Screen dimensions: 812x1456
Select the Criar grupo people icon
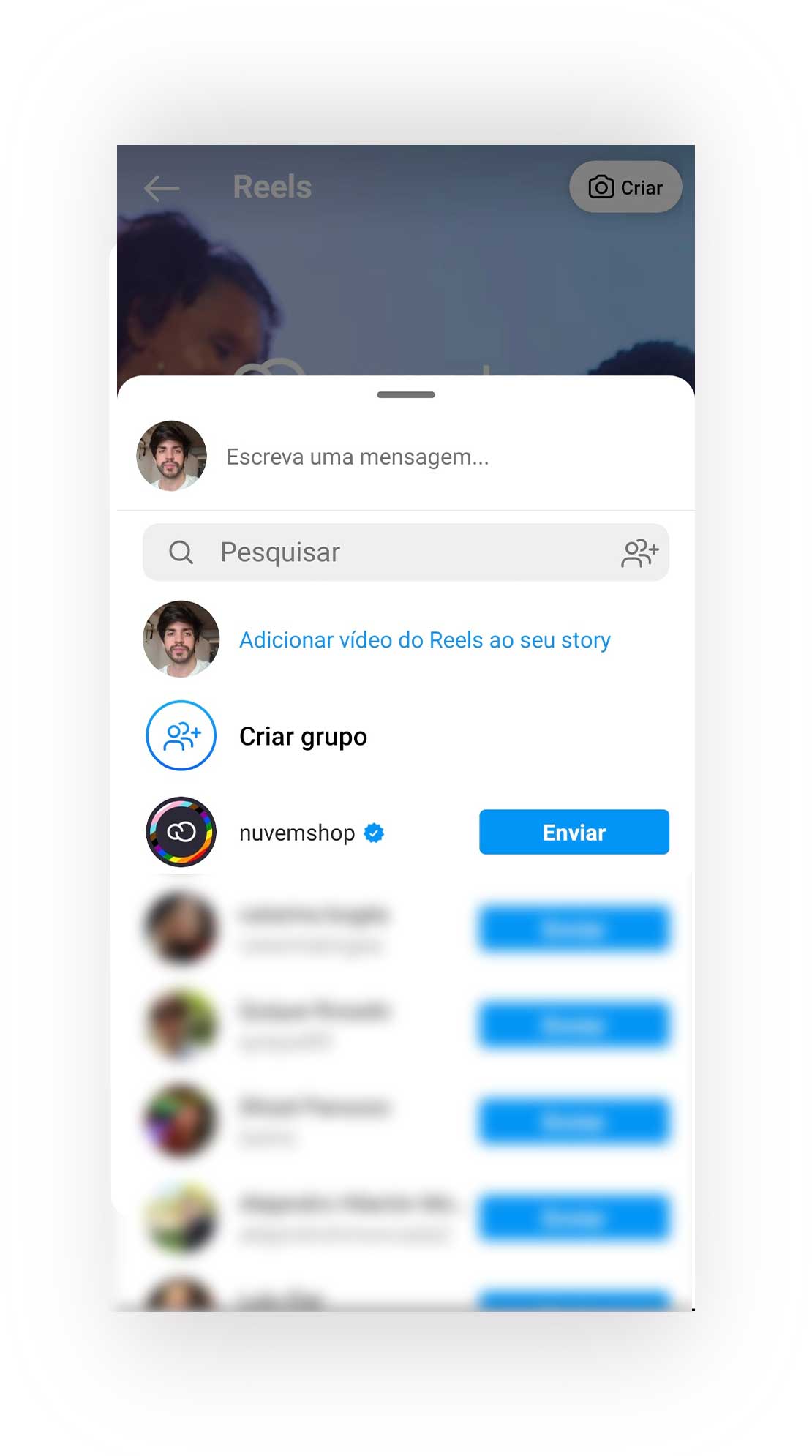pyautogui.click(x=180, y=736)
